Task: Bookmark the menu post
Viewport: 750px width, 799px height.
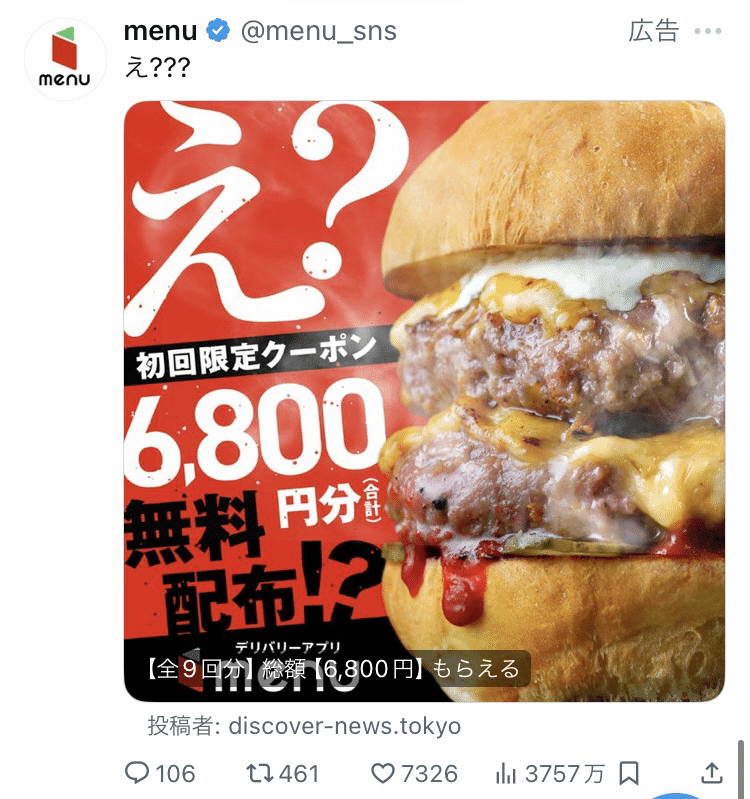Action: pos(629,773)
